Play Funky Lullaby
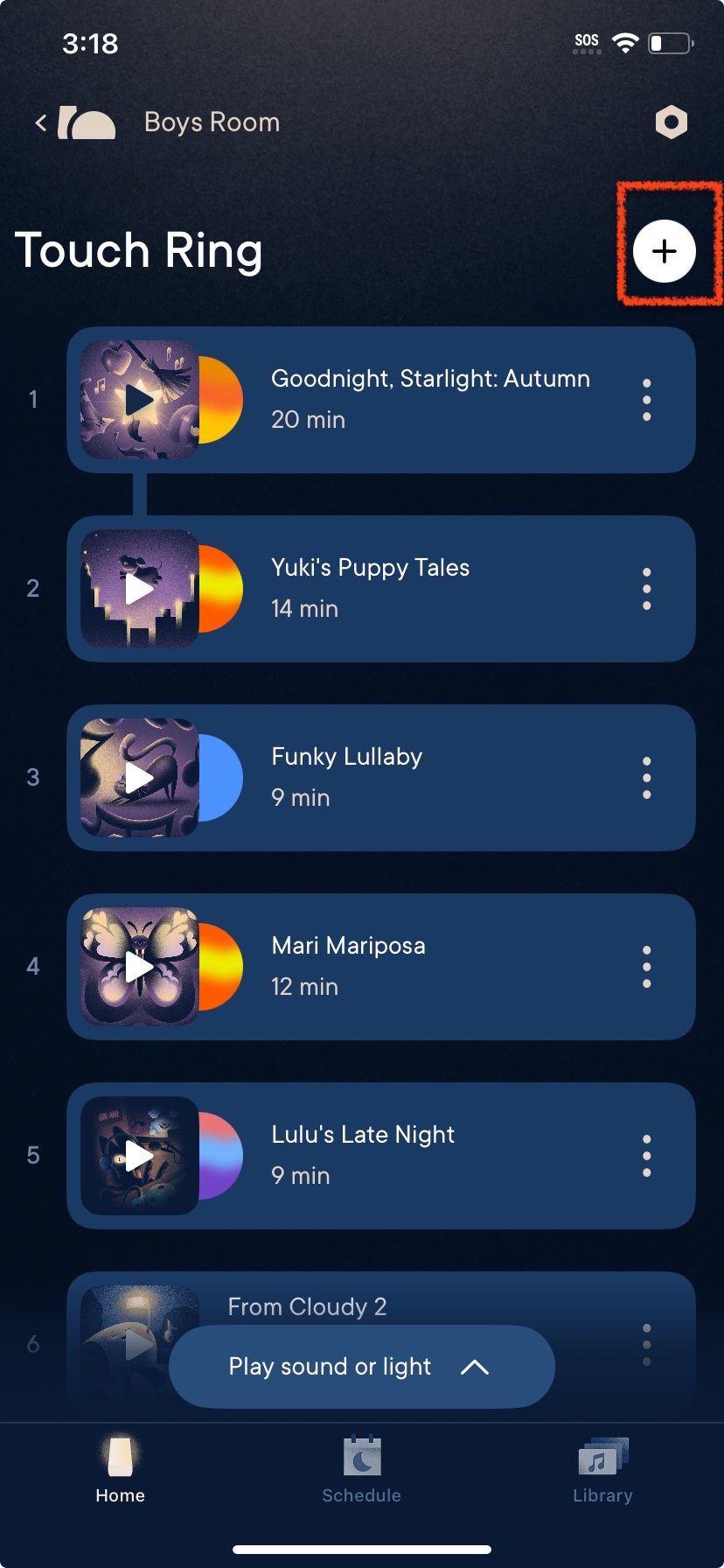The width and height of the screenshot is (724, 1568). (x=140, y=778)
